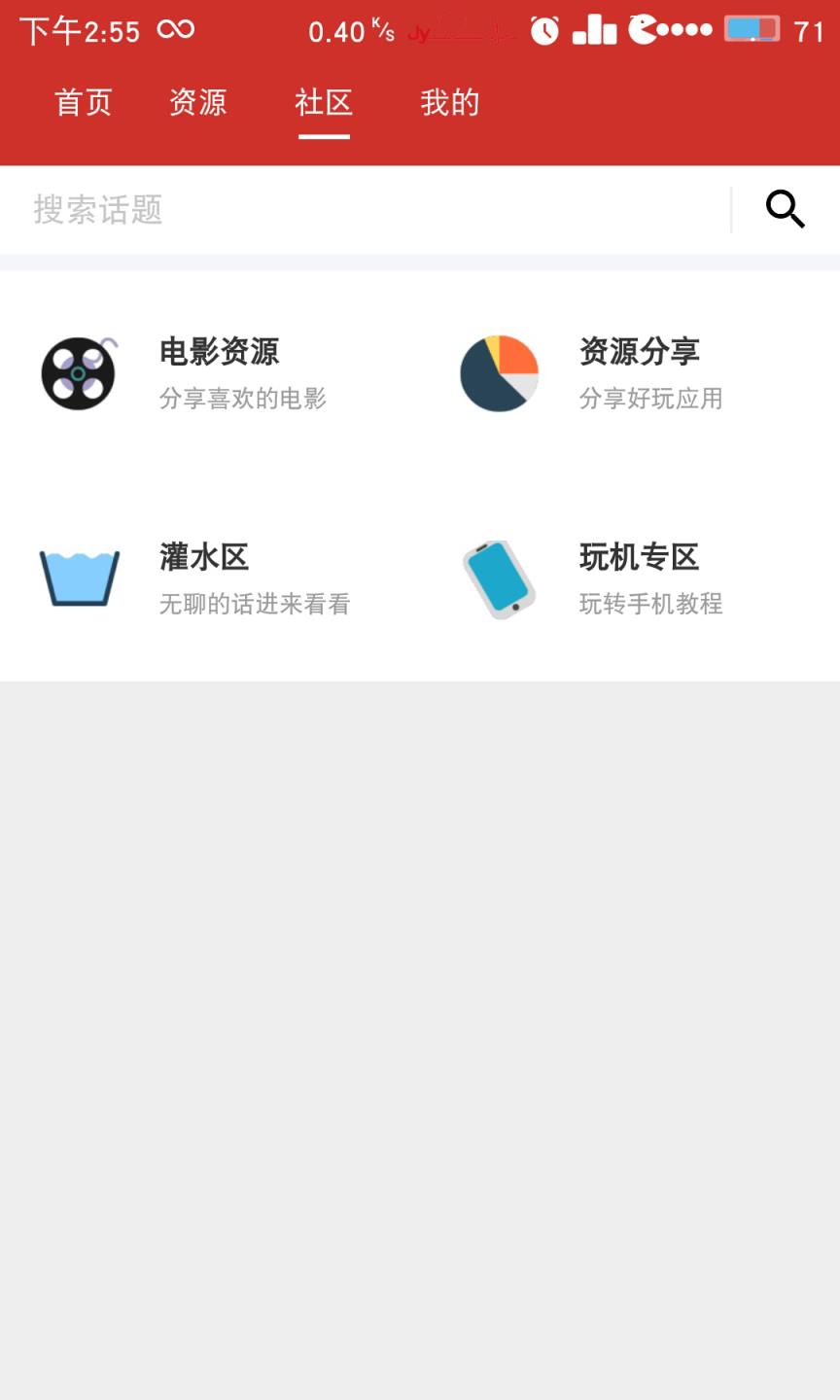
Task: Click the phone icon for 玩机专区
Action: [499, 578]
